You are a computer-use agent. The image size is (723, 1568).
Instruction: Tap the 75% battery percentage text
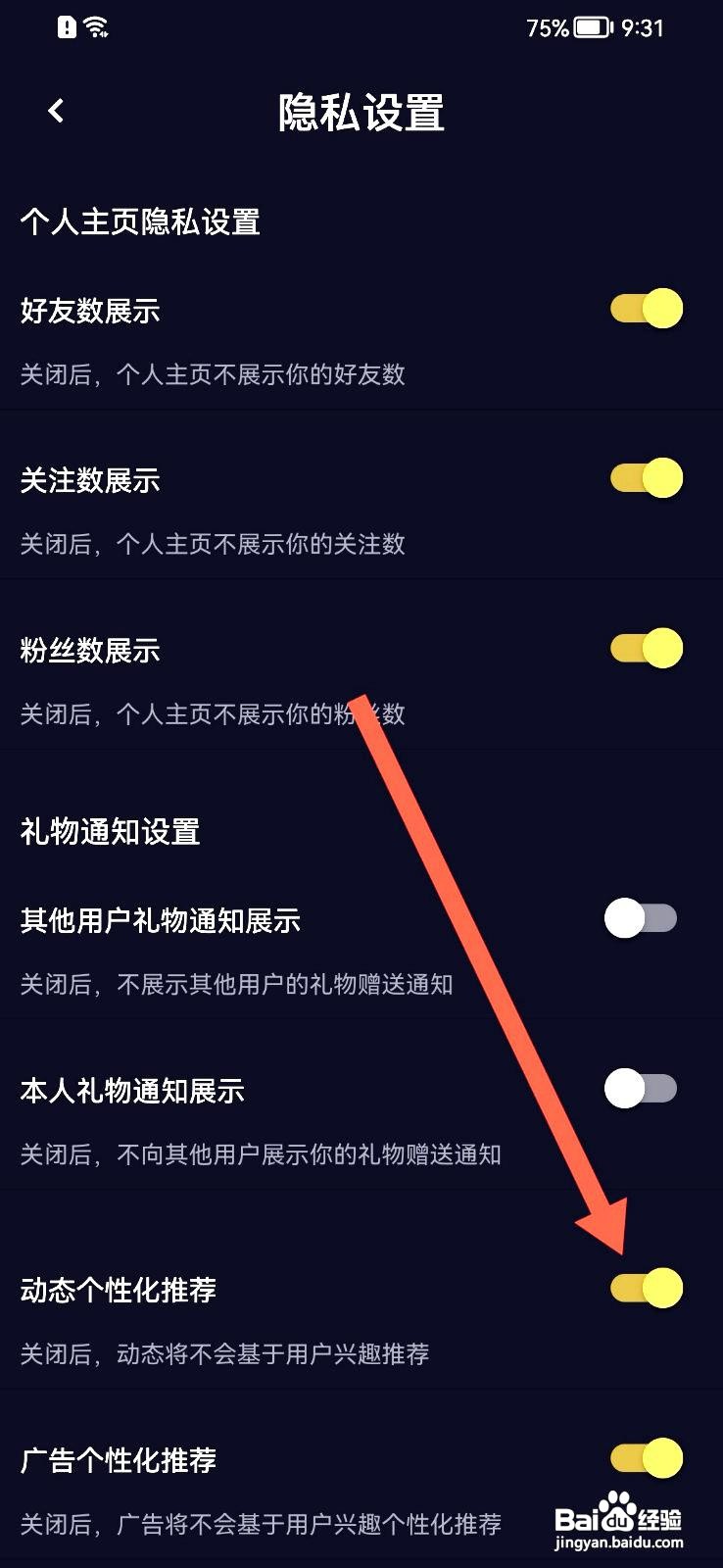point(549,26)
